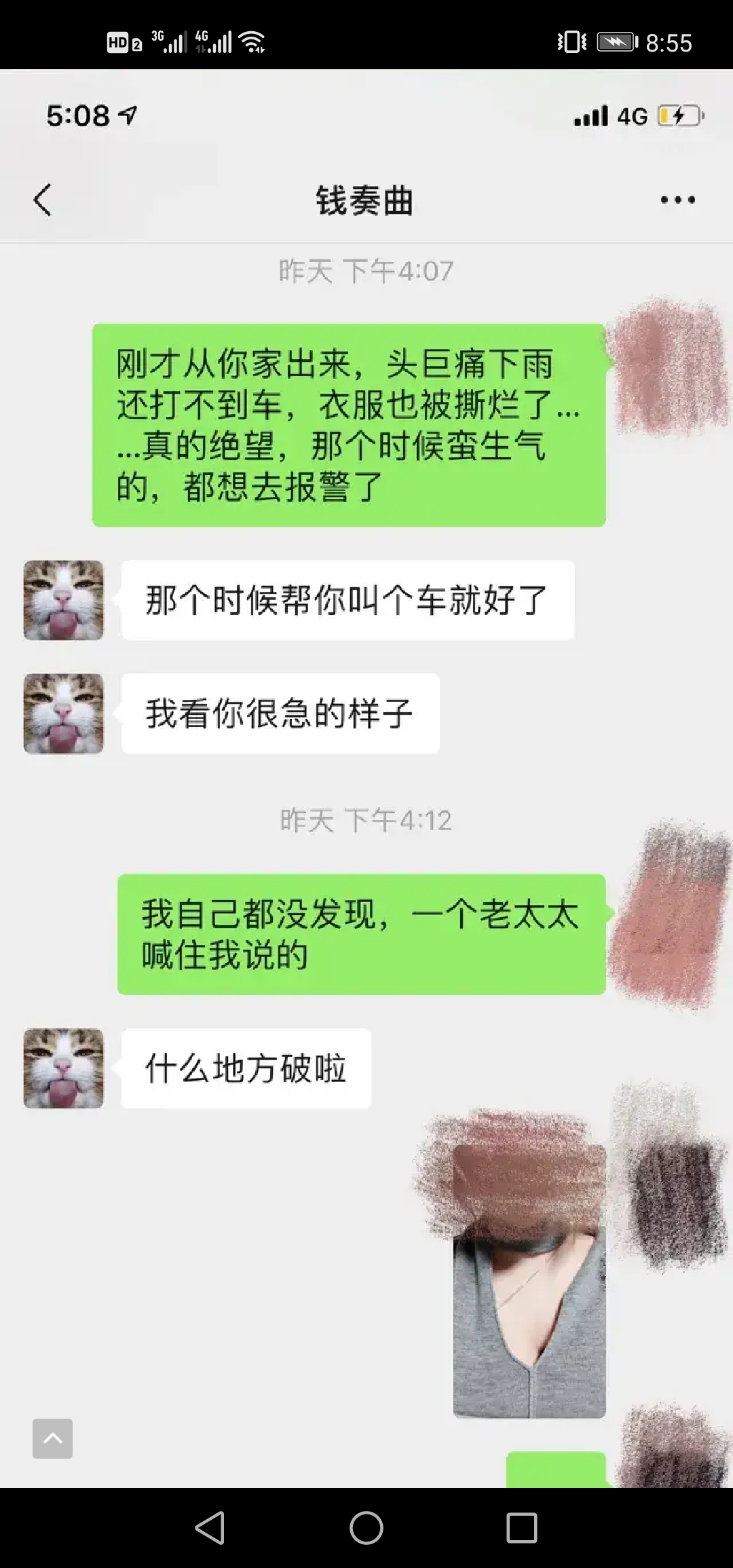Open the cat avatar next to first reply
This screenshot has width=733, height=1568.
point(62,600)
